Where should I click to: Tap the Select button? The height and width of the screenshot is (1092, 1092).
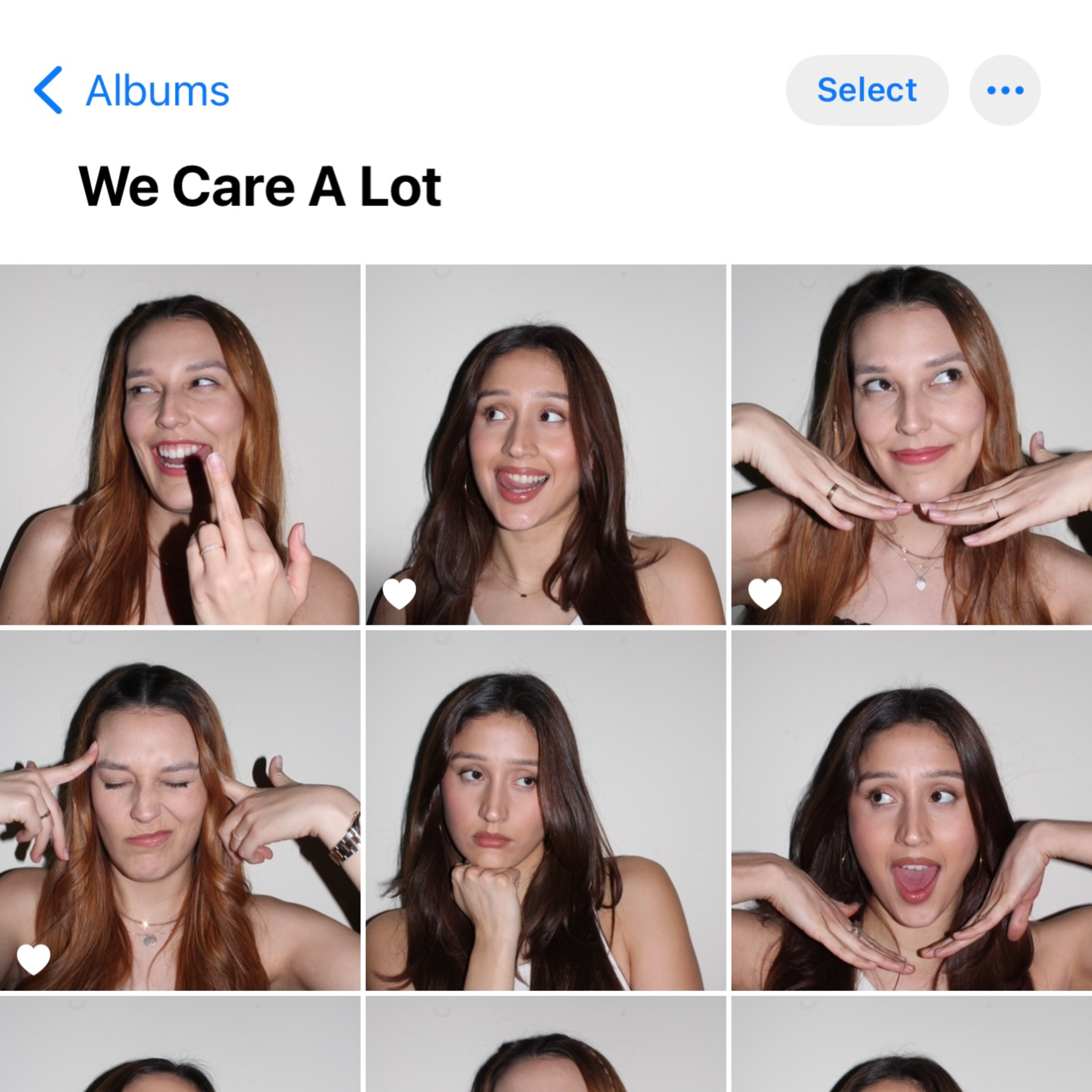pyautogui.click(x=866, y=90)
